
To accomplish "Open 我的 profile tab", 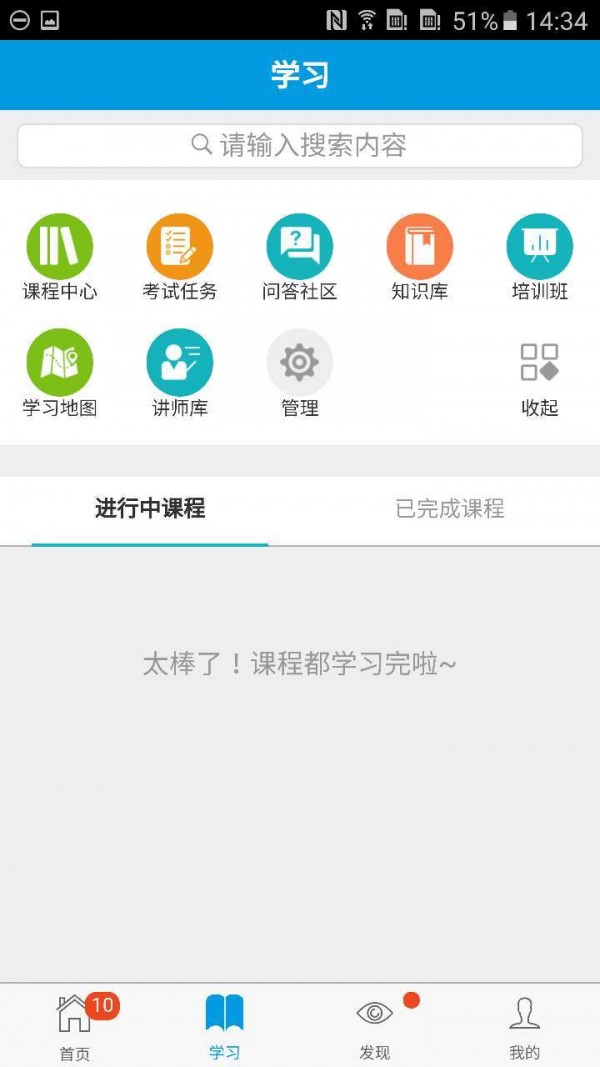I will click(525, 1025).
